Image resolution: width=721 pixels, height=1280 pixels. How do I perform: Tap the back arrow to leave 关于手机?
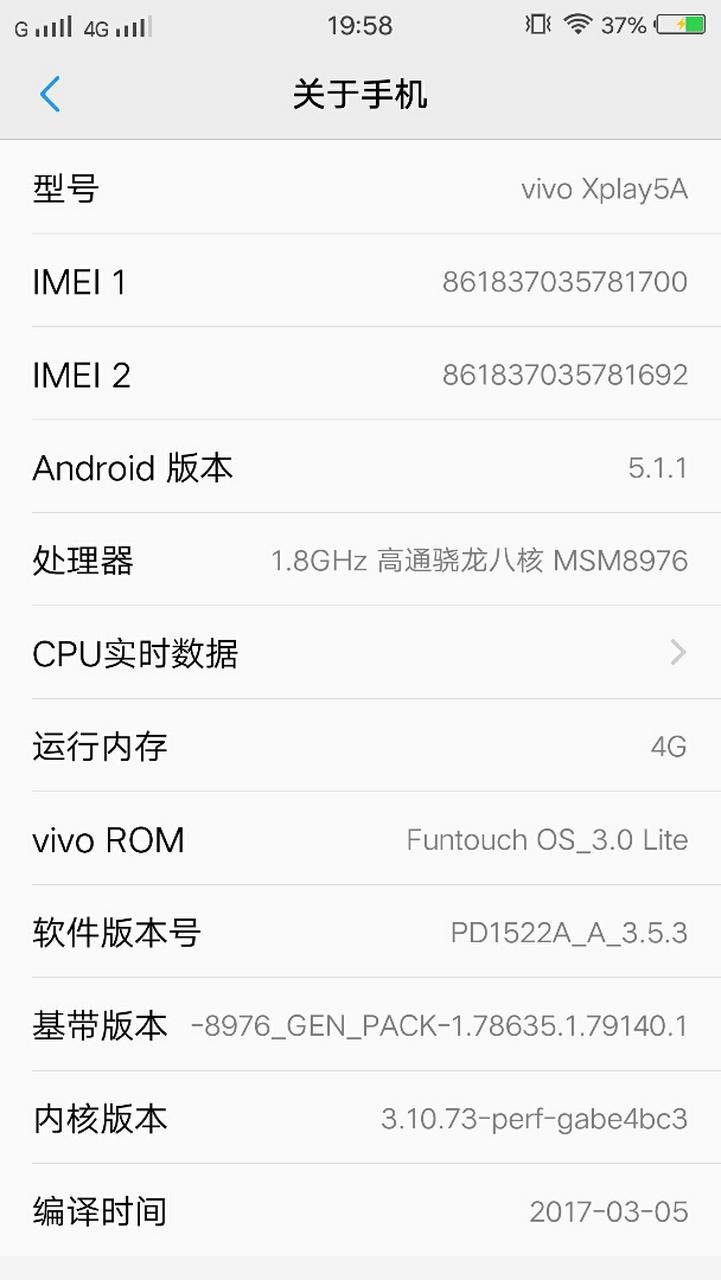[50, 94]
